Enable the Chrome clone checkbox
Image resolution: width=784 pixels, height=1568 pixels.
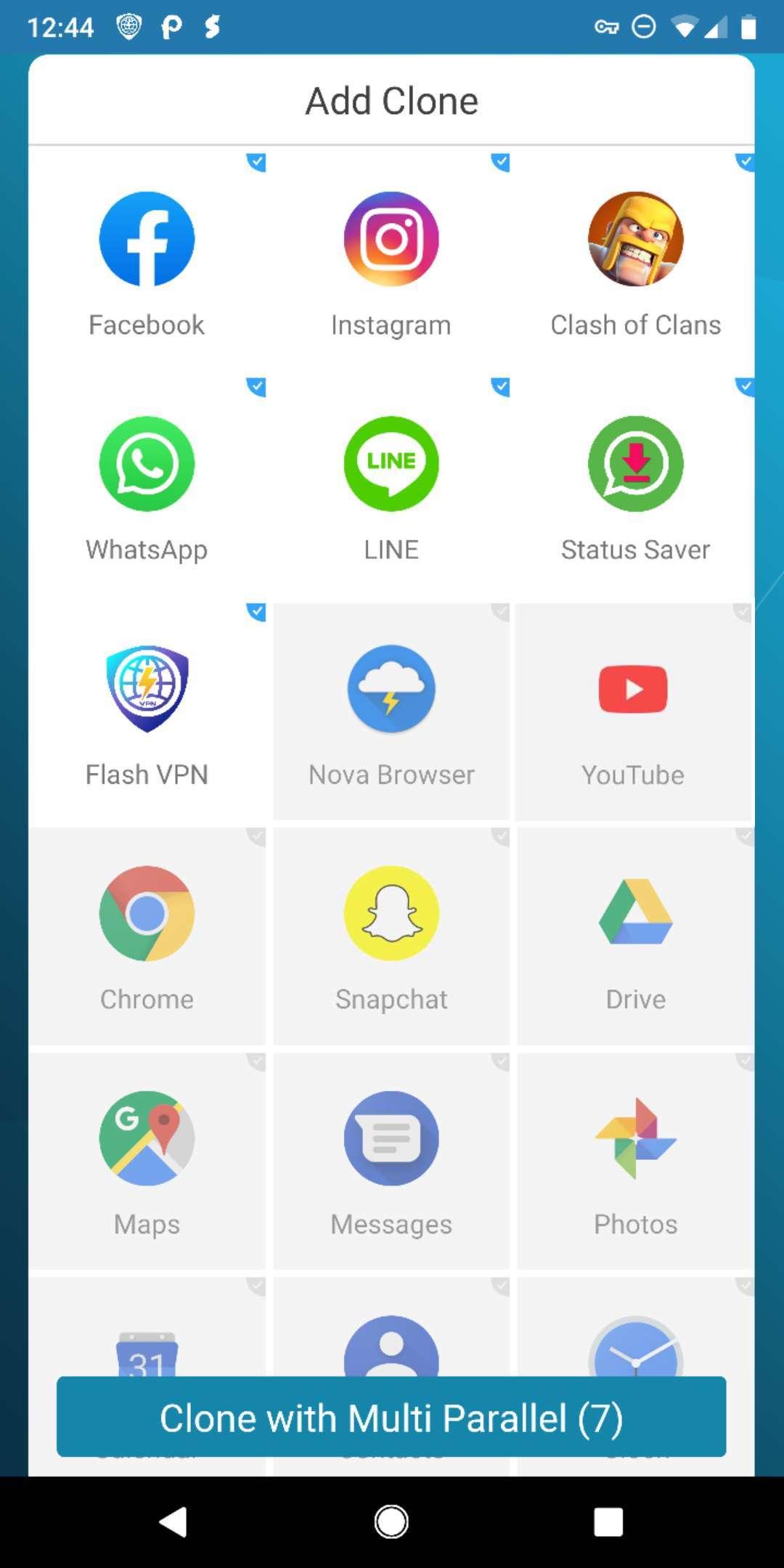[256, 838]
